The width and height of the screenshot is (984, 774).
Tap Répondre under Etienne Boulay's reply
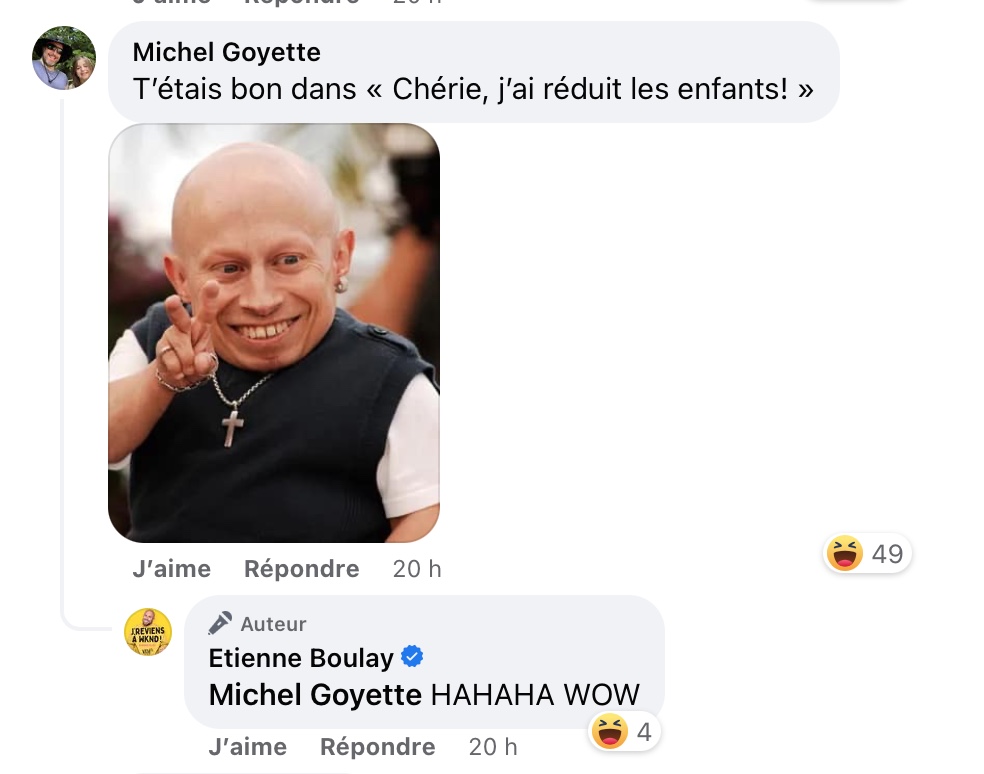click(377, 747)
